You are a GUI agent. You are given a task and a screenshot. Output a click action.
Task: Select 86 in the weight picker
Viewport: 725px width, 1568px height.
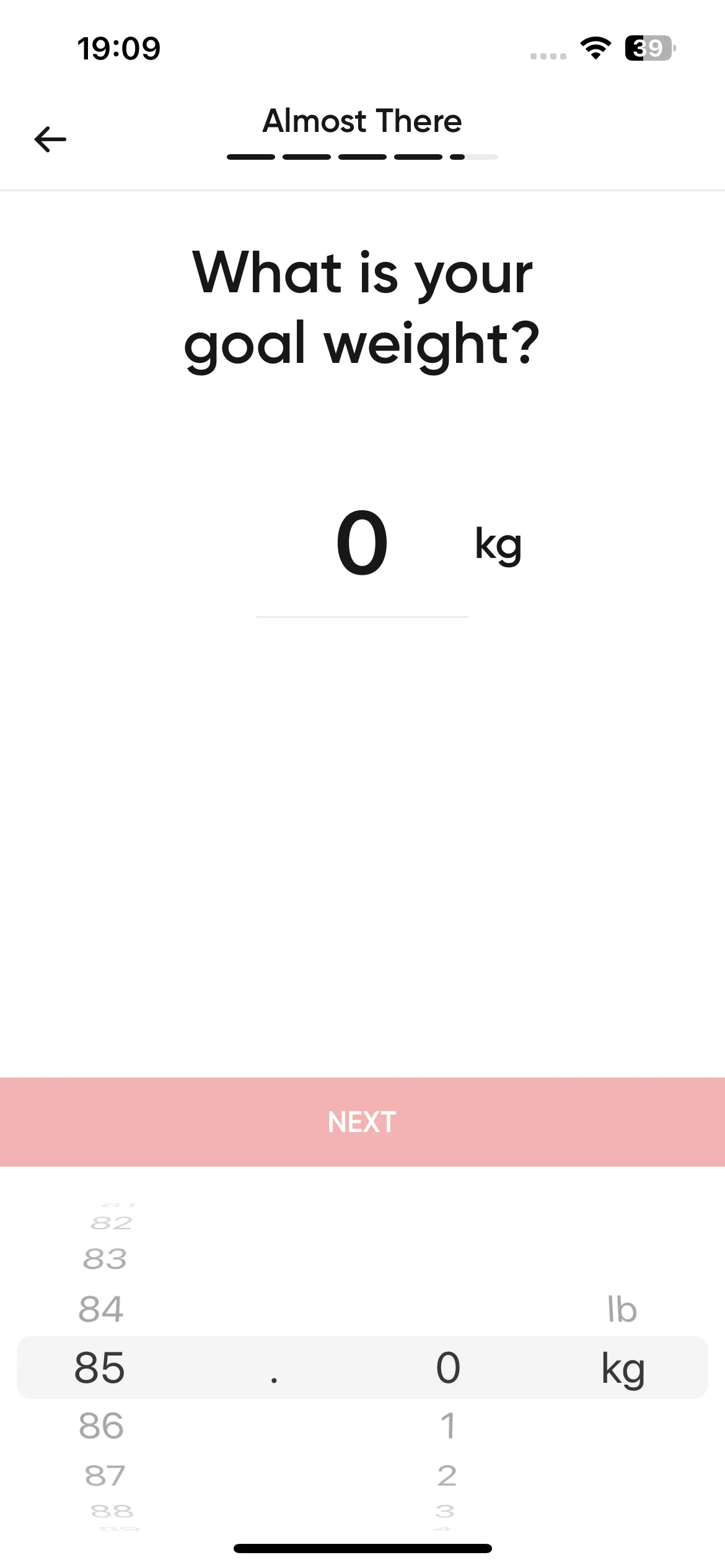[x=101, y=1426]
